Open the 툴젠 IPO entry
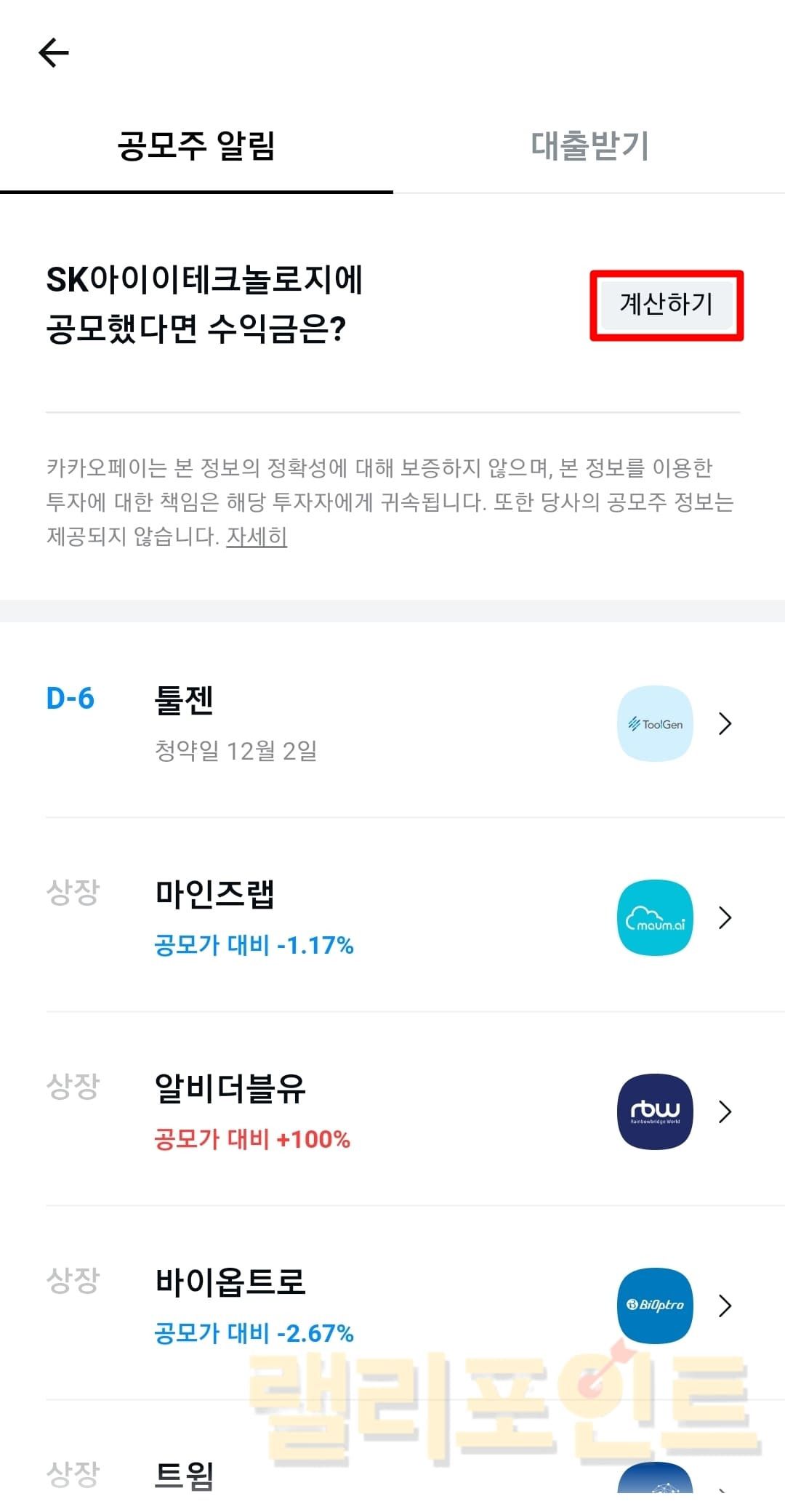 click(x=392, y=723)
